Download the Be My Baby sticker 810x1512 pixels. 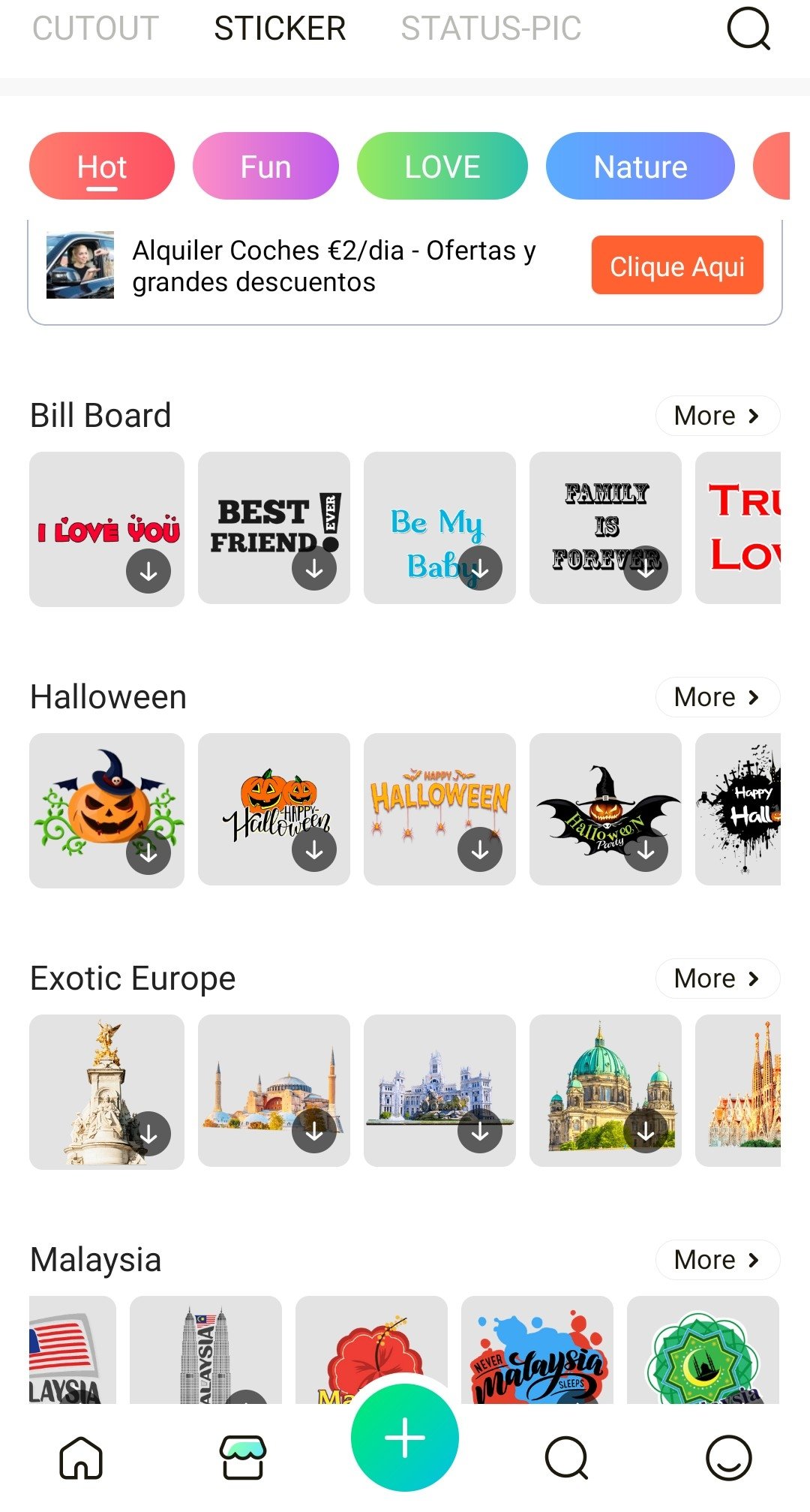[480, 570]
